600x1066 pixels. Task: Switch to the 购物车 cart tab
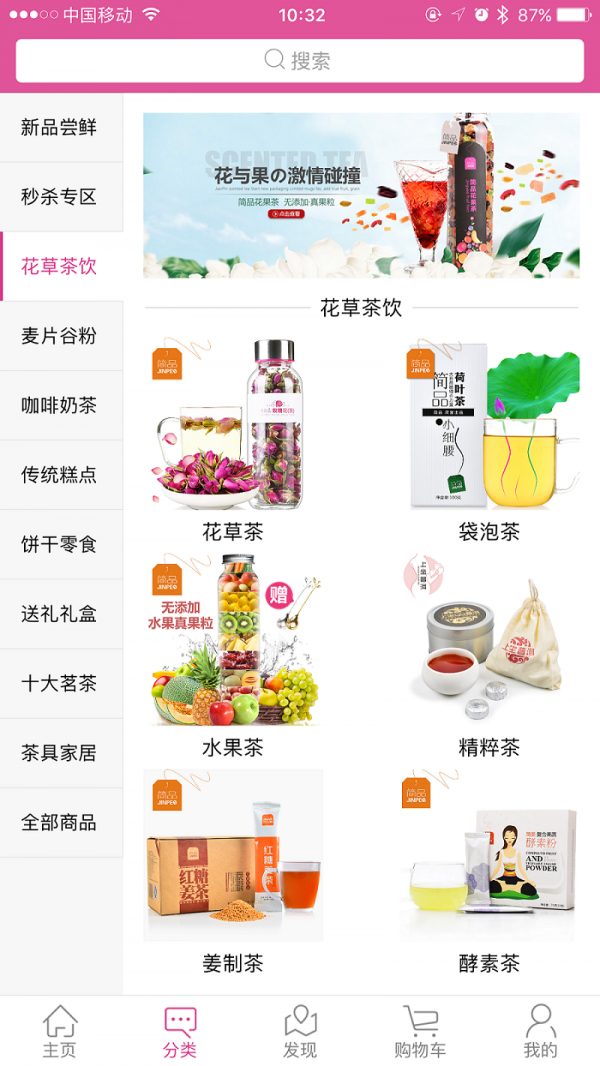pos(420,1031)
